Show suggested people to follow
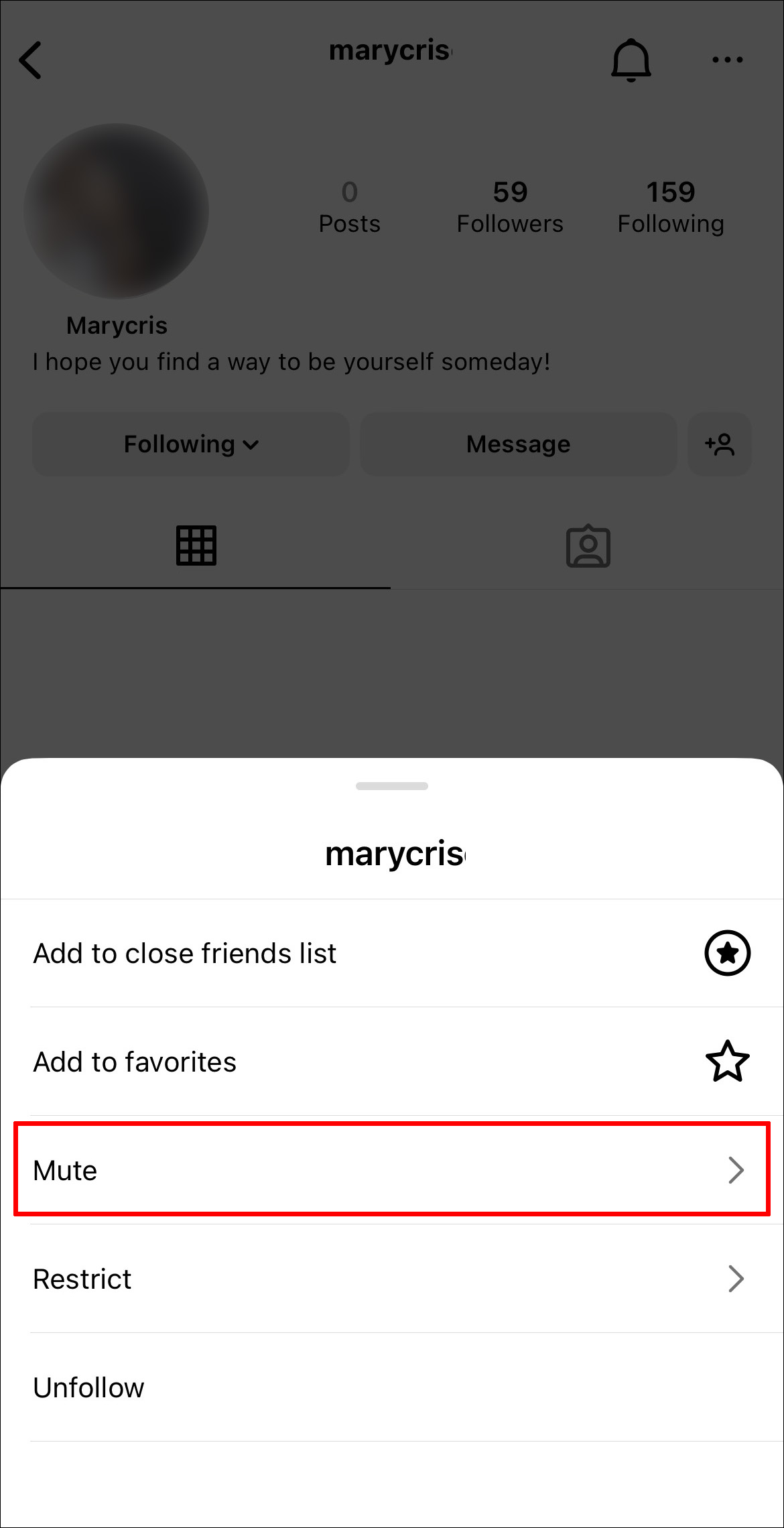Image resolution: width=784 pixels, height=1528 pixels. (720, 444)
